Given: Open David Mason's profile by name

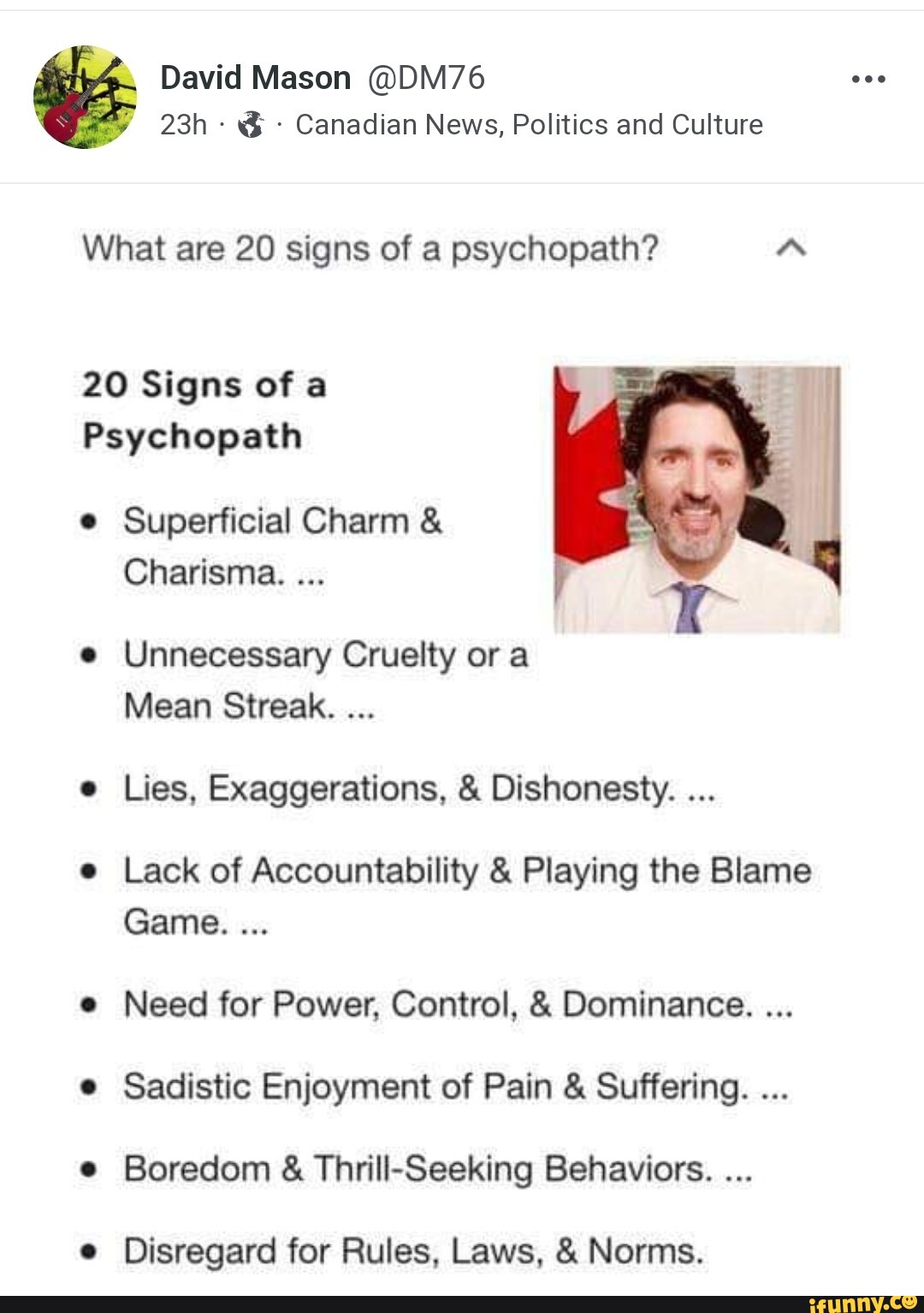Looking at the screenshot, I should coord(255,79).
